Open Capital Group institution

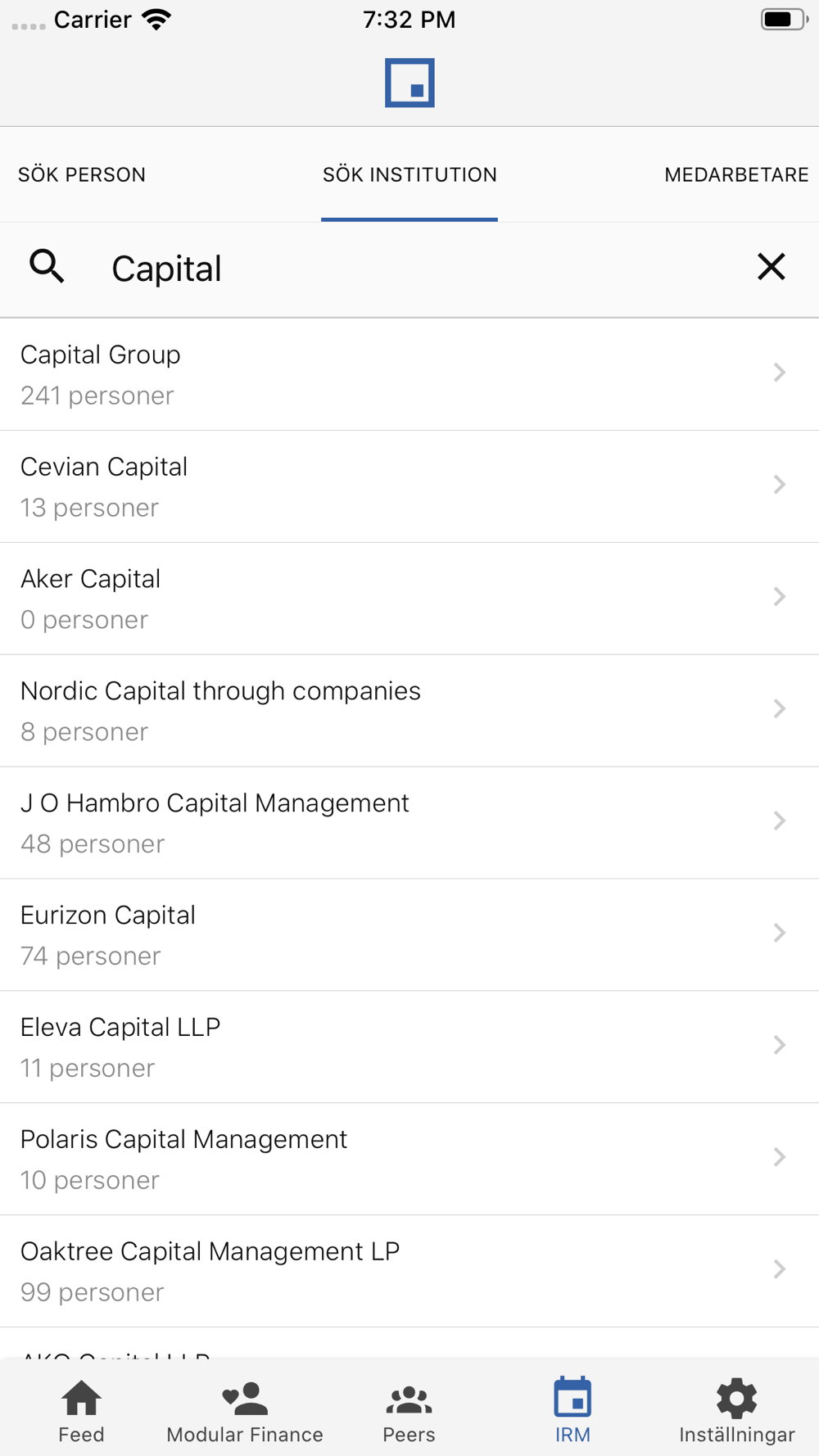[x=409, y=374]
